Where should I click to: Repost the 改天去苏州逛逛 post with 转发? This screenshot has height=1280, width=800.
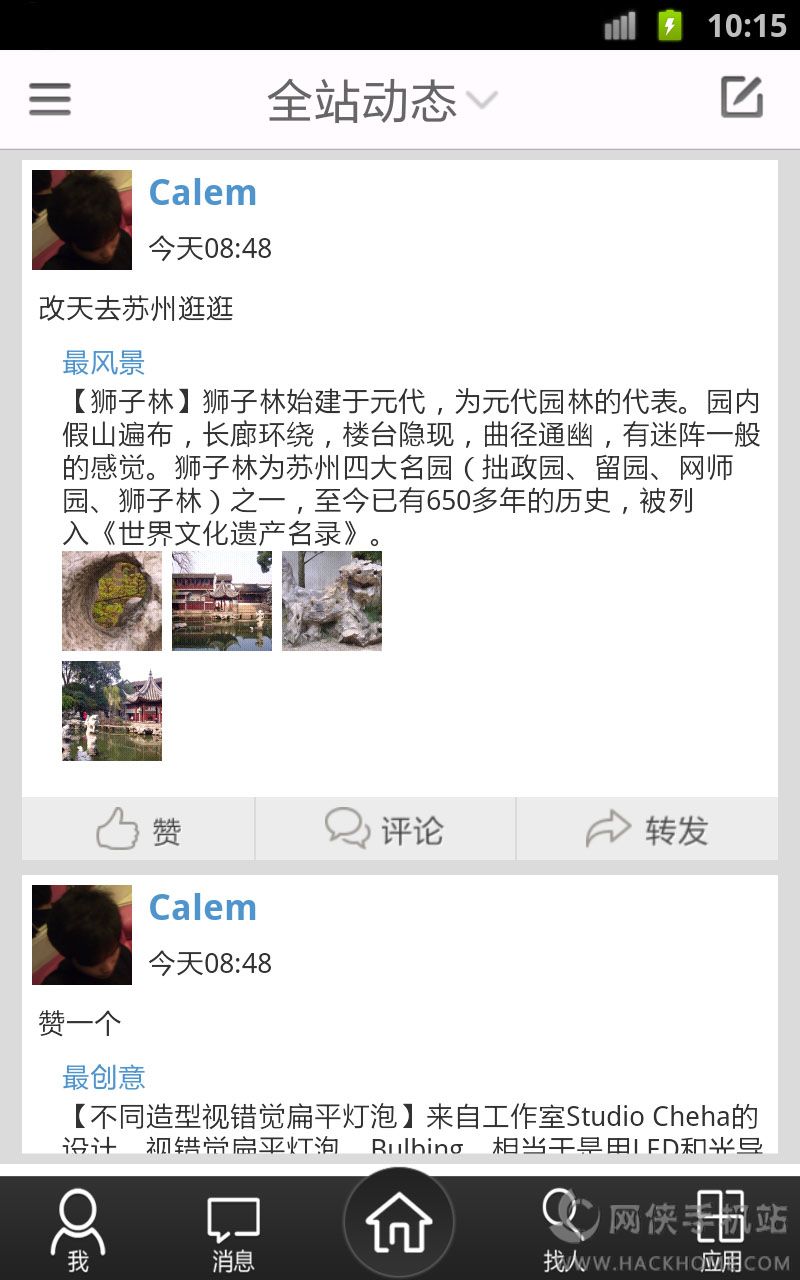(647, 829)
